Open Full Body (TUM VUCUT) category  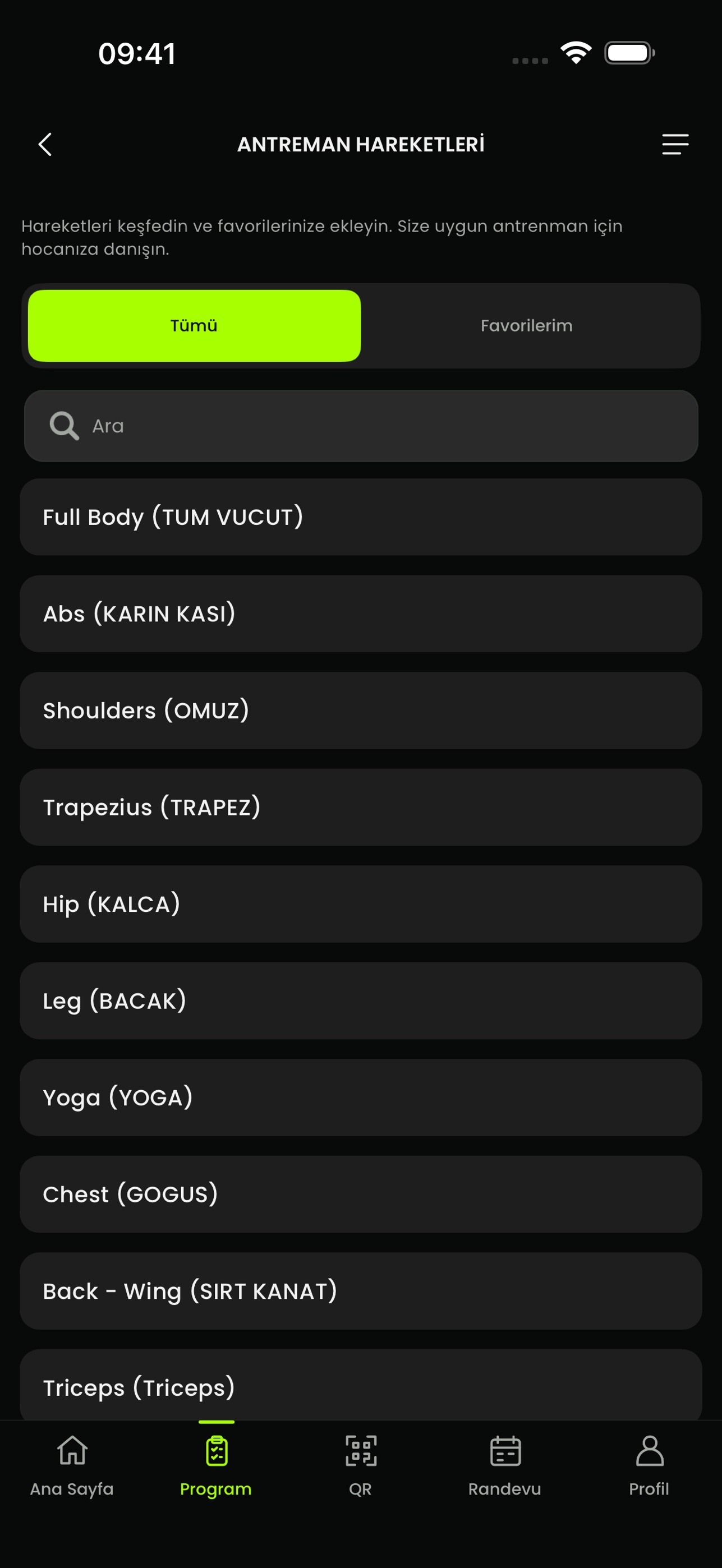(x=361, y=517)
